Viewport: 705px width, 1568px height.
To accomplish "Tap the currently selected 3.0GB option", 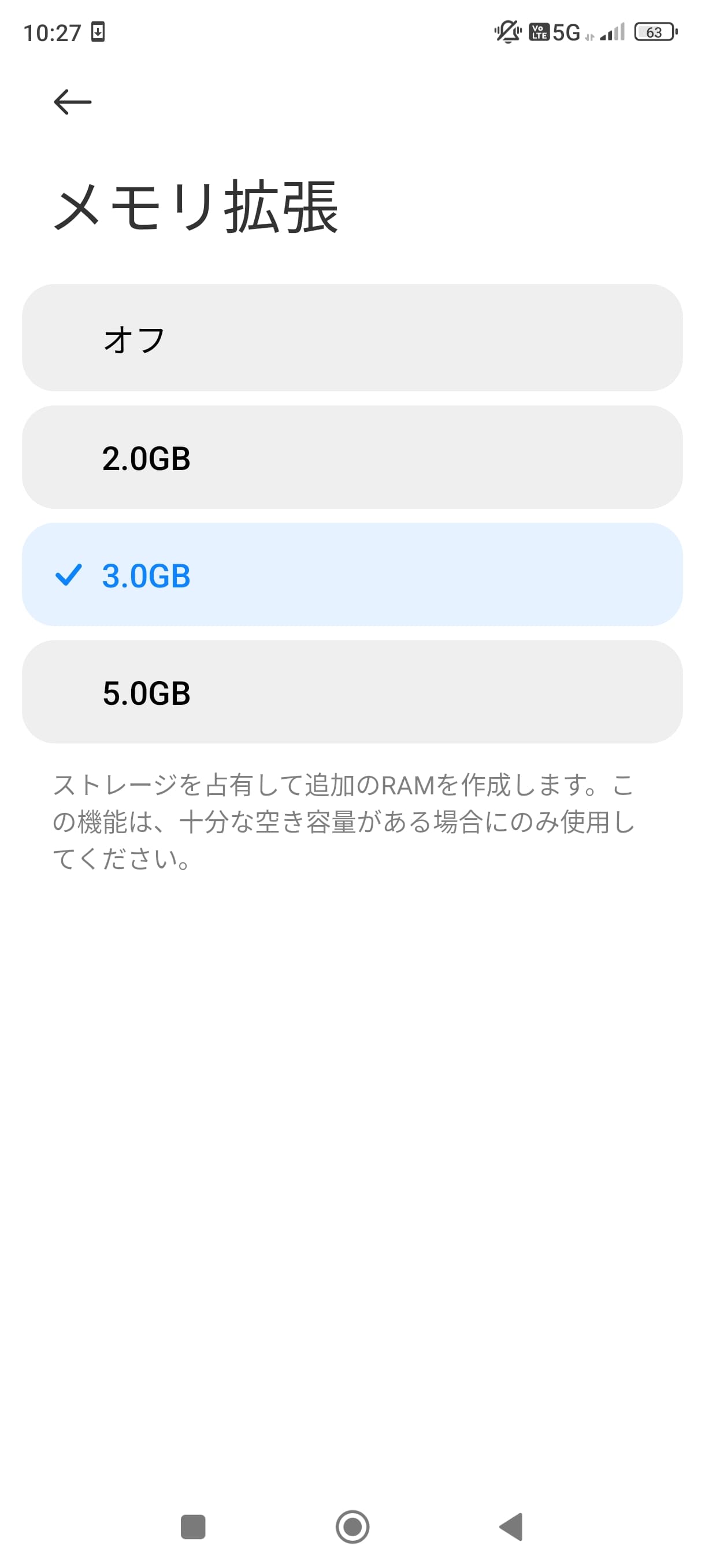I will tap(352, 575).
